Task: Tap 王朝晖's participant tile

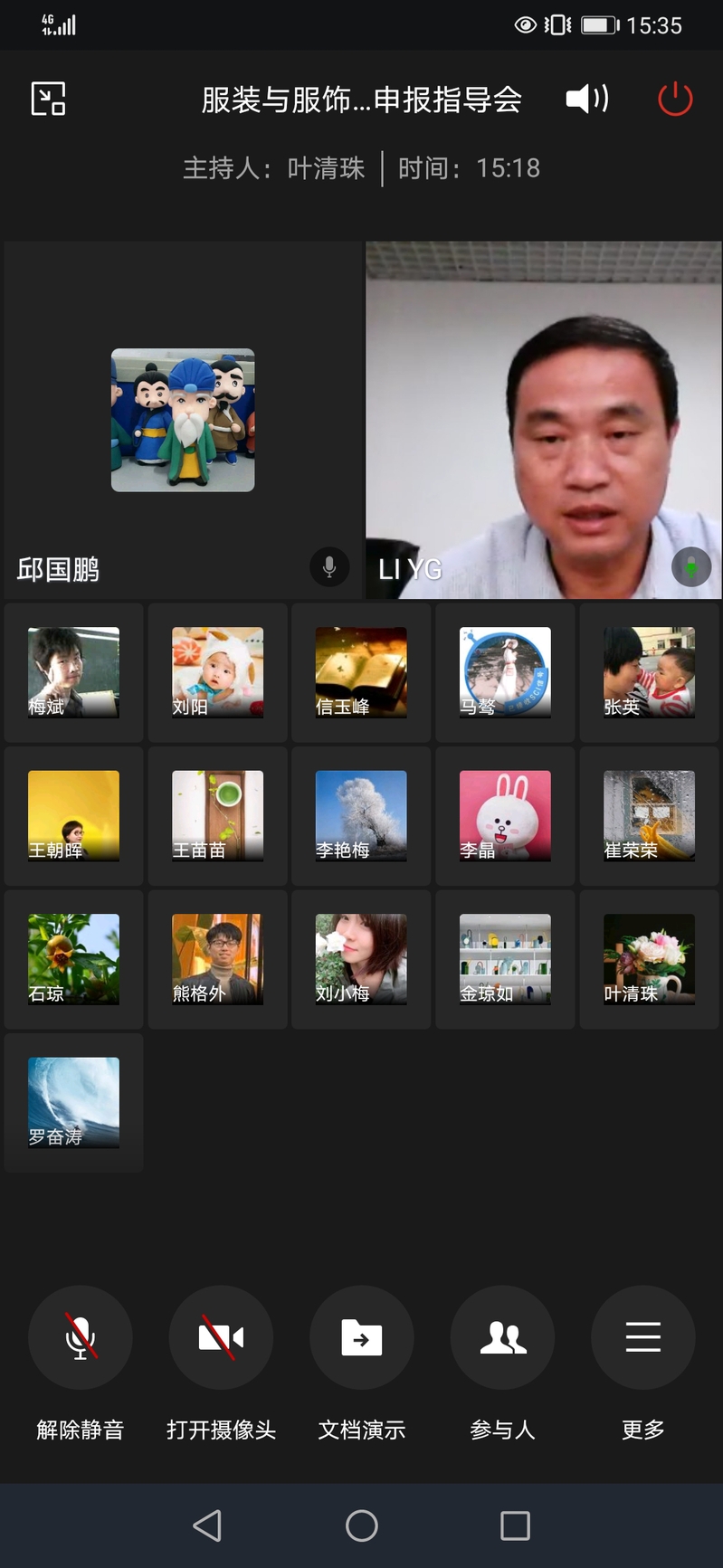Action: point(73,815)
